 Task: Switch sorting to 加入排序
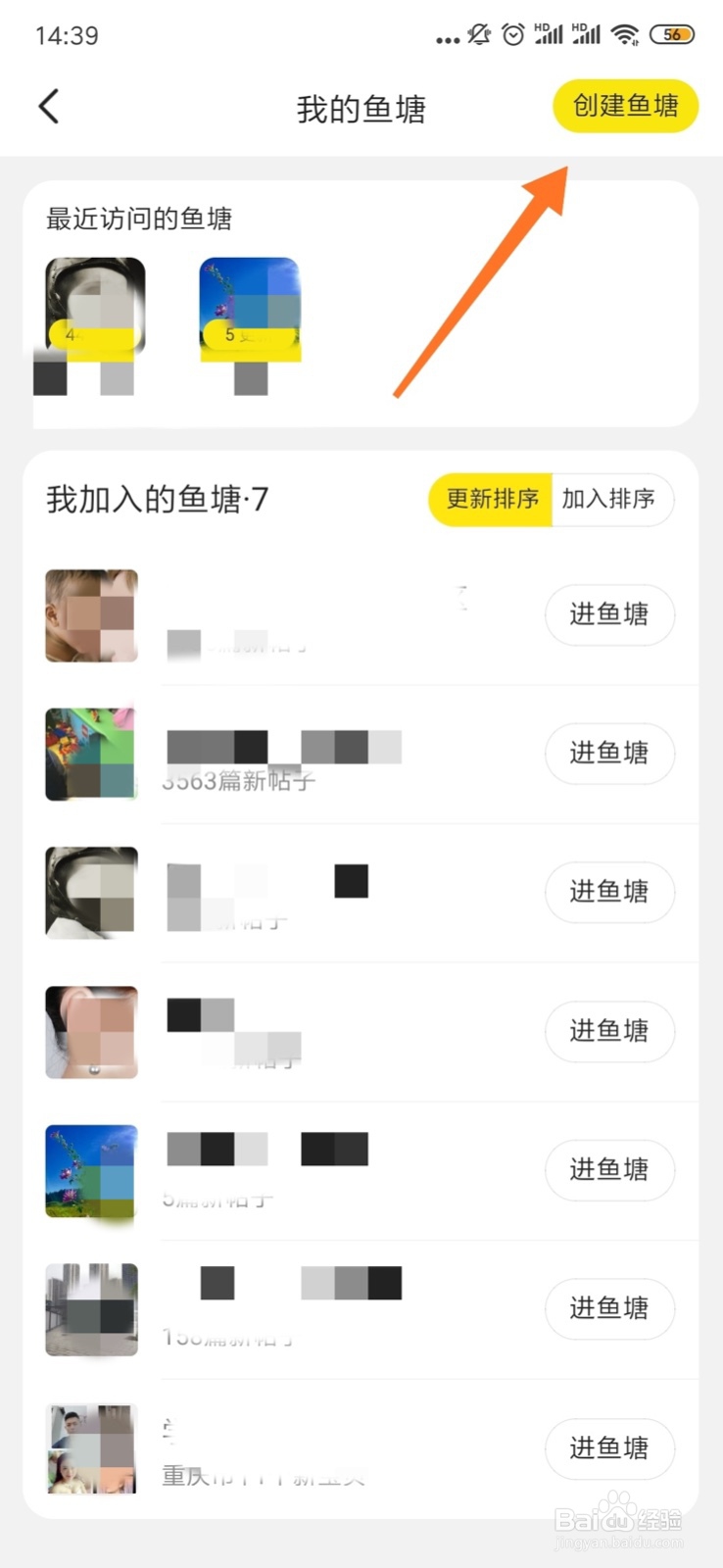(609, 500)
